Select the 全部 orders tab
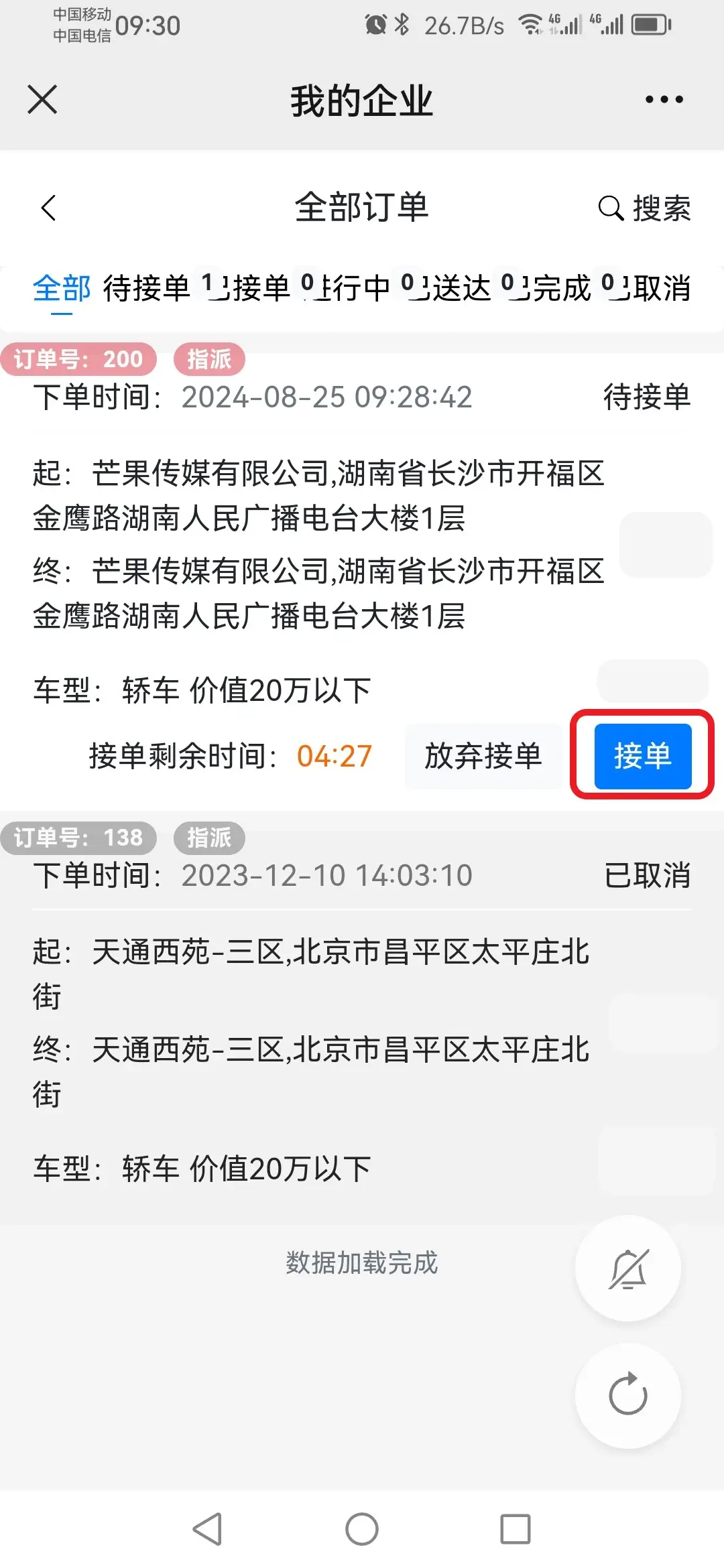 coord(62,289)
